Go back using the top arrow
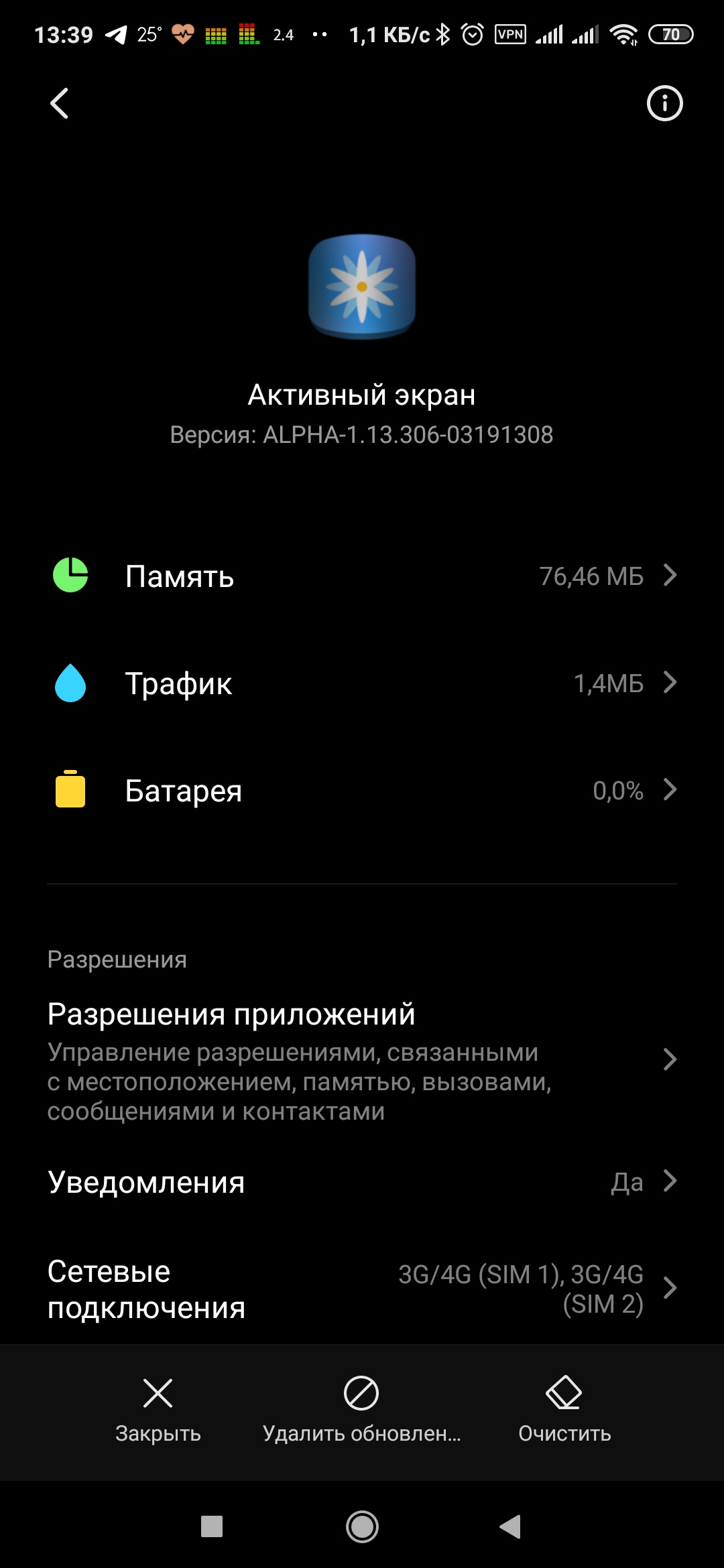This screenshot has height=1568, width=724. (60, 104)
